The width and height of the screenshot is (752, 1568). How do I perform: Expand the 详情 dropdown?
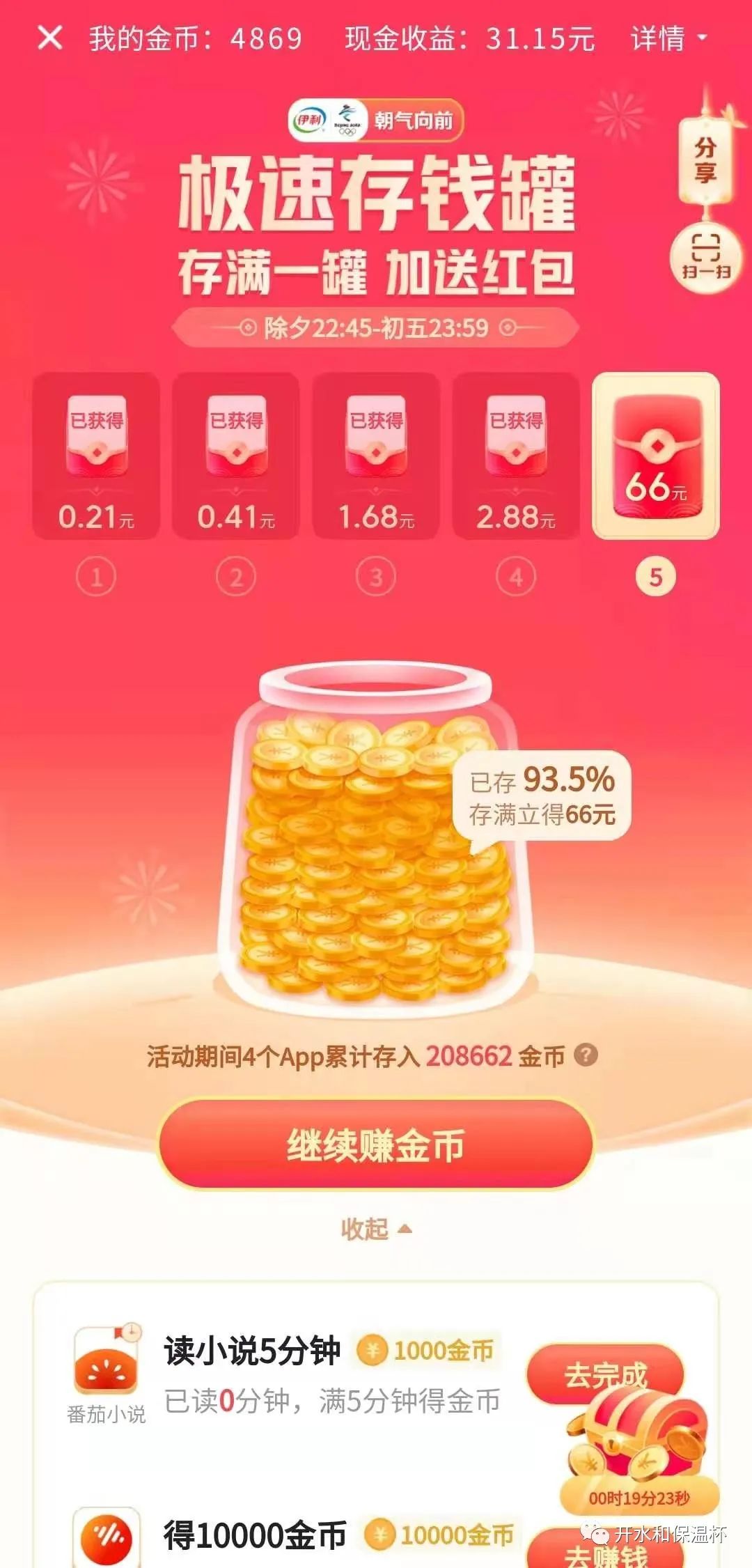click(668, 38)
